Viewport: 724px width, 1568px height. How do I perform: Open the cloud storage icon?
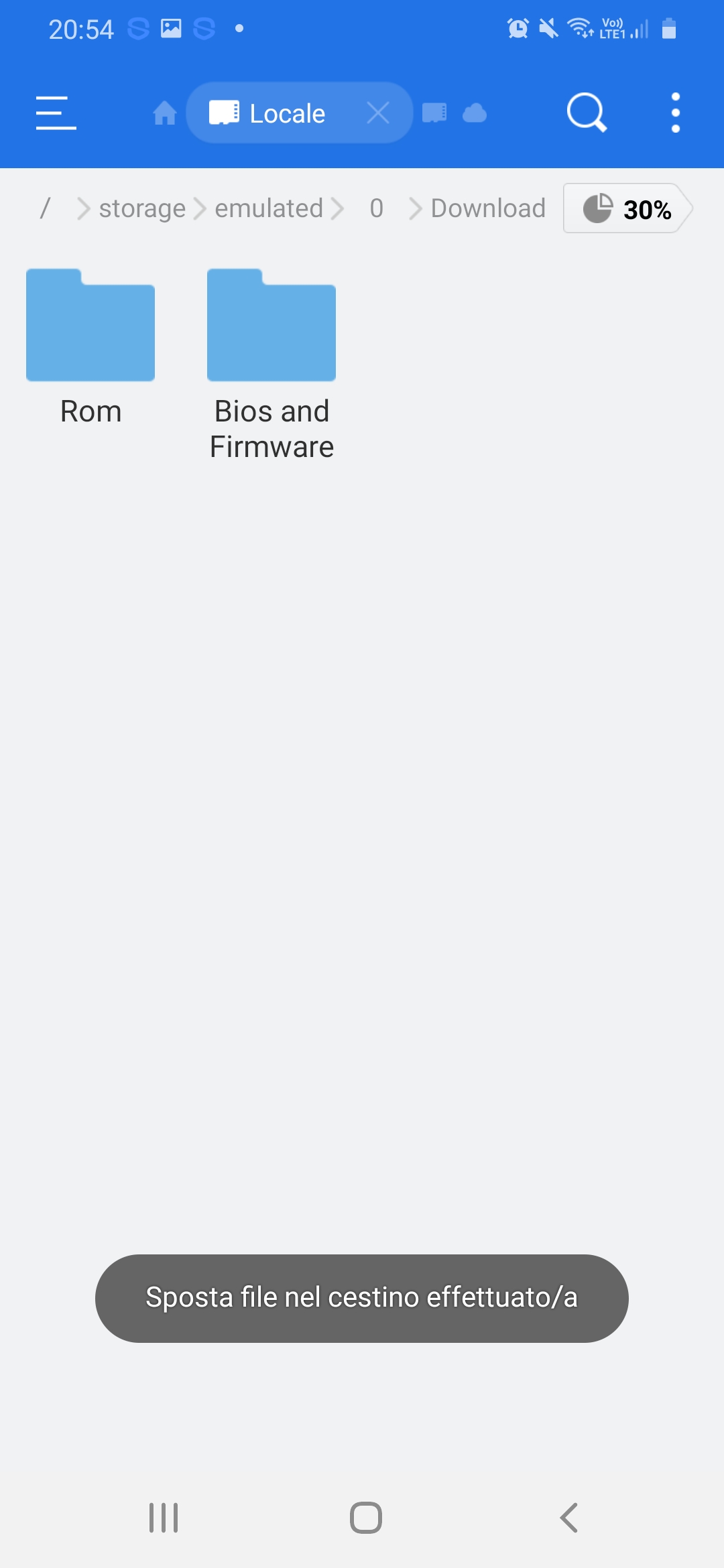[x=475, y=113]
